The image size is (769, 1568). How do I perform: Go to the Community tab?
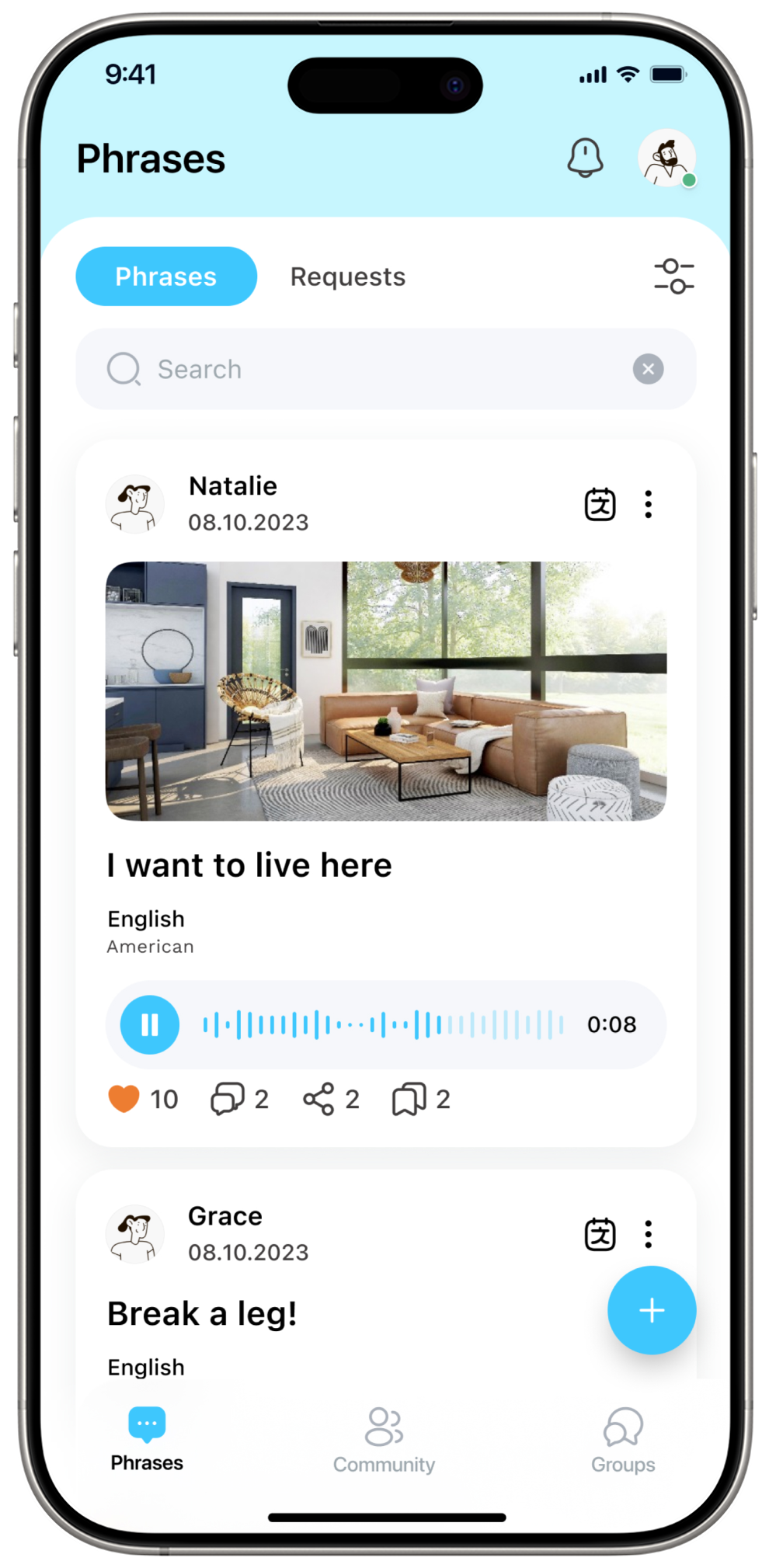384,1441
